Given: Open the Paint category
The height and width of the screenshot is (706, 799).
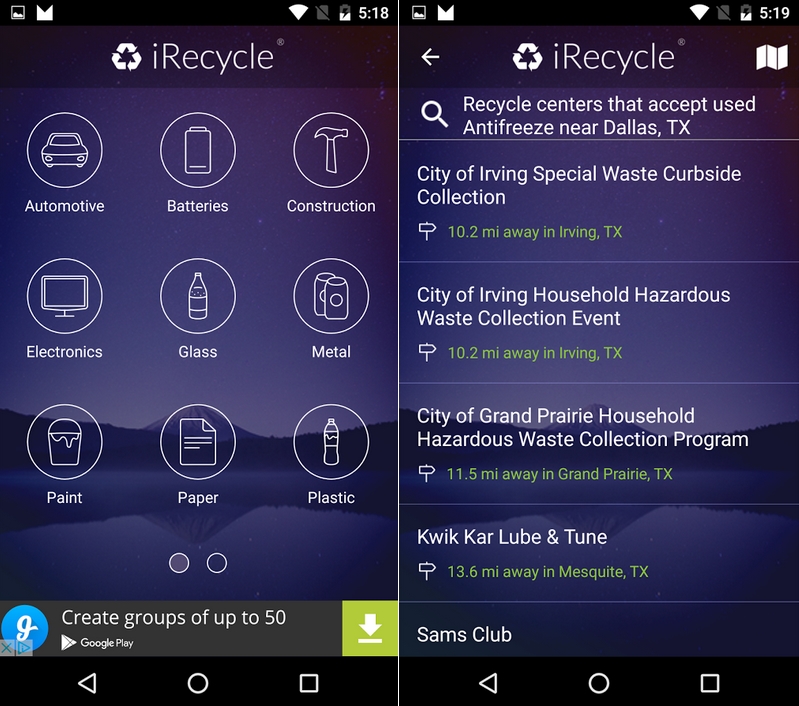Looking at the screenshot, I should click(x=65, y=442).
